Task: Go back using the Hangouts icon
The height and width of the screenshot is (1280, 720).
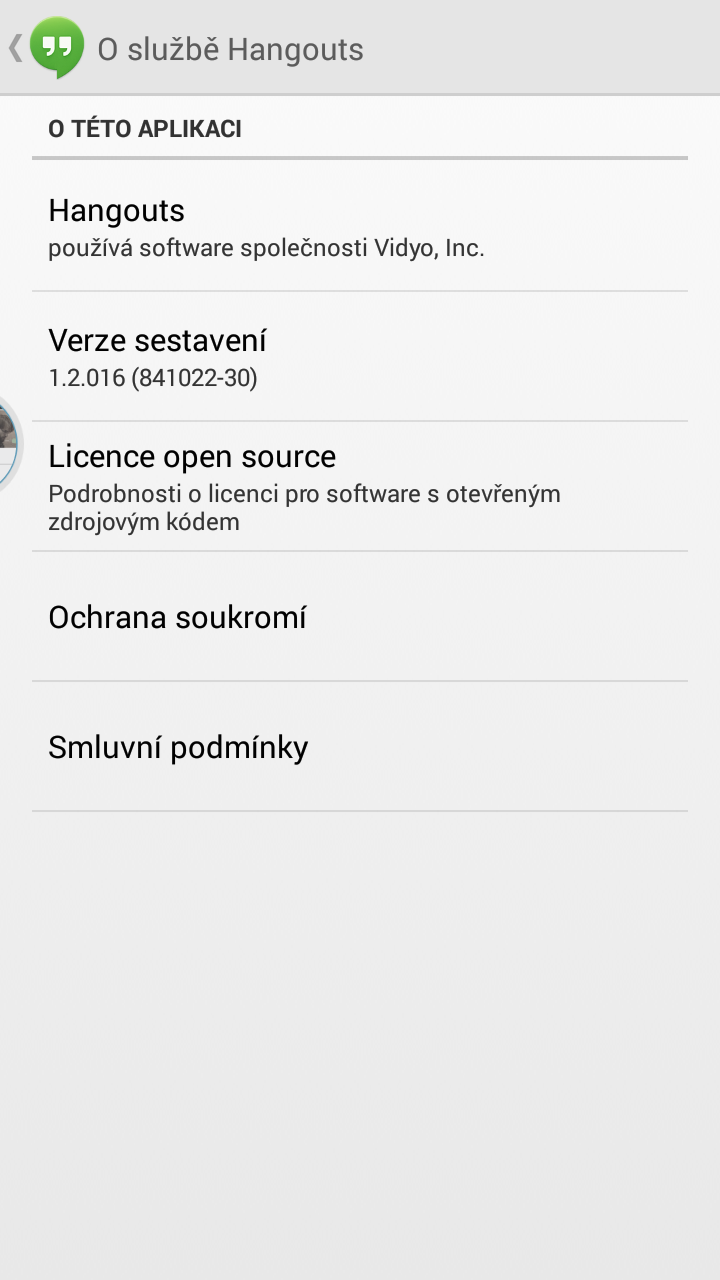Action: pos(47,48)
